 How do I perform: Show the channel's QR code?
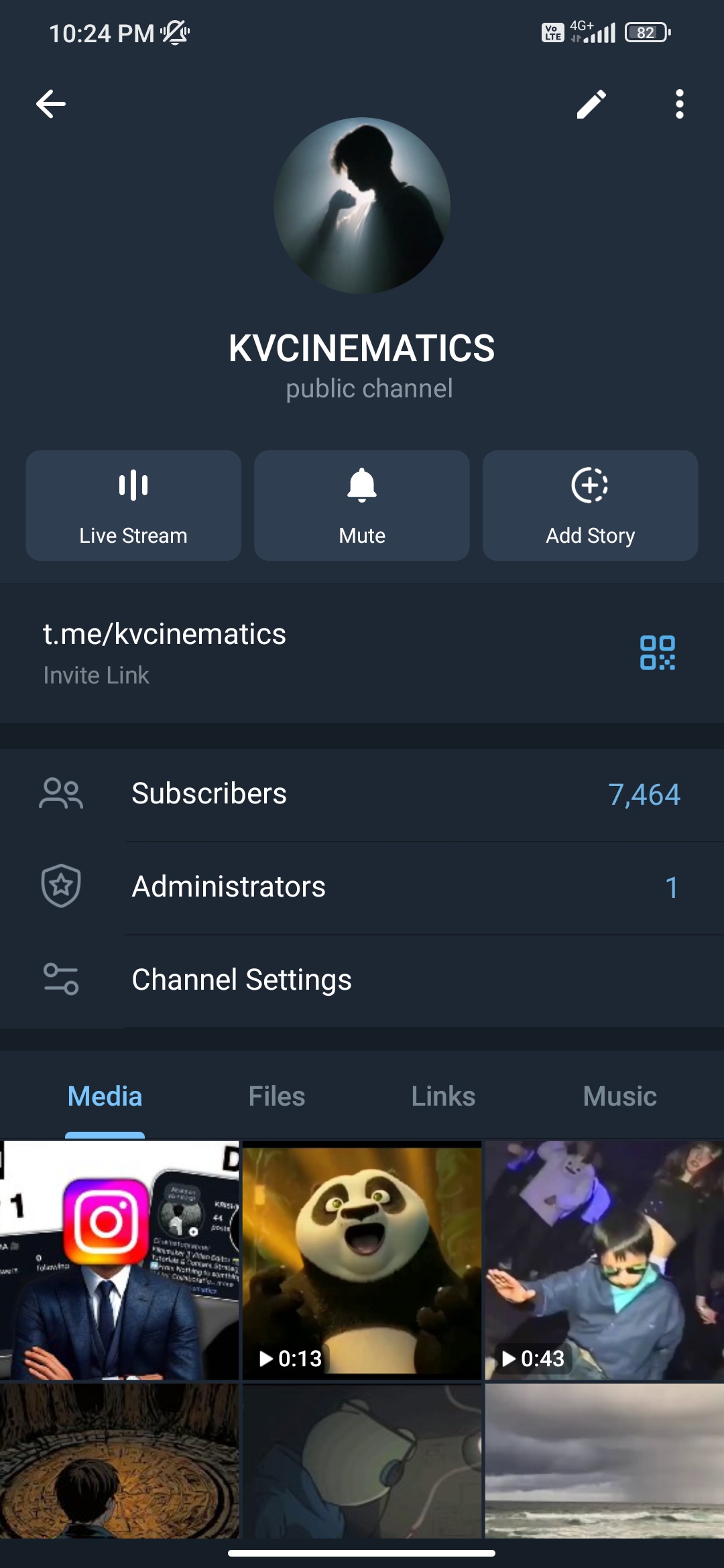pyautogui.click(x=657, y=653)
